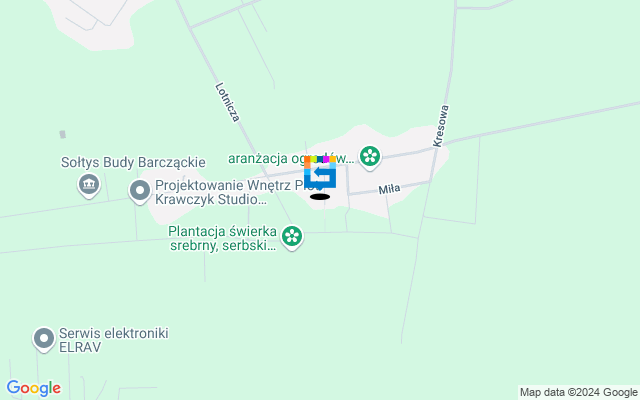Select the Projektowanie Wnętrz Krawczyk Studio pin
Image resolution: width=640 pixels, height=400 pixels.
click(x=140, y=189)
